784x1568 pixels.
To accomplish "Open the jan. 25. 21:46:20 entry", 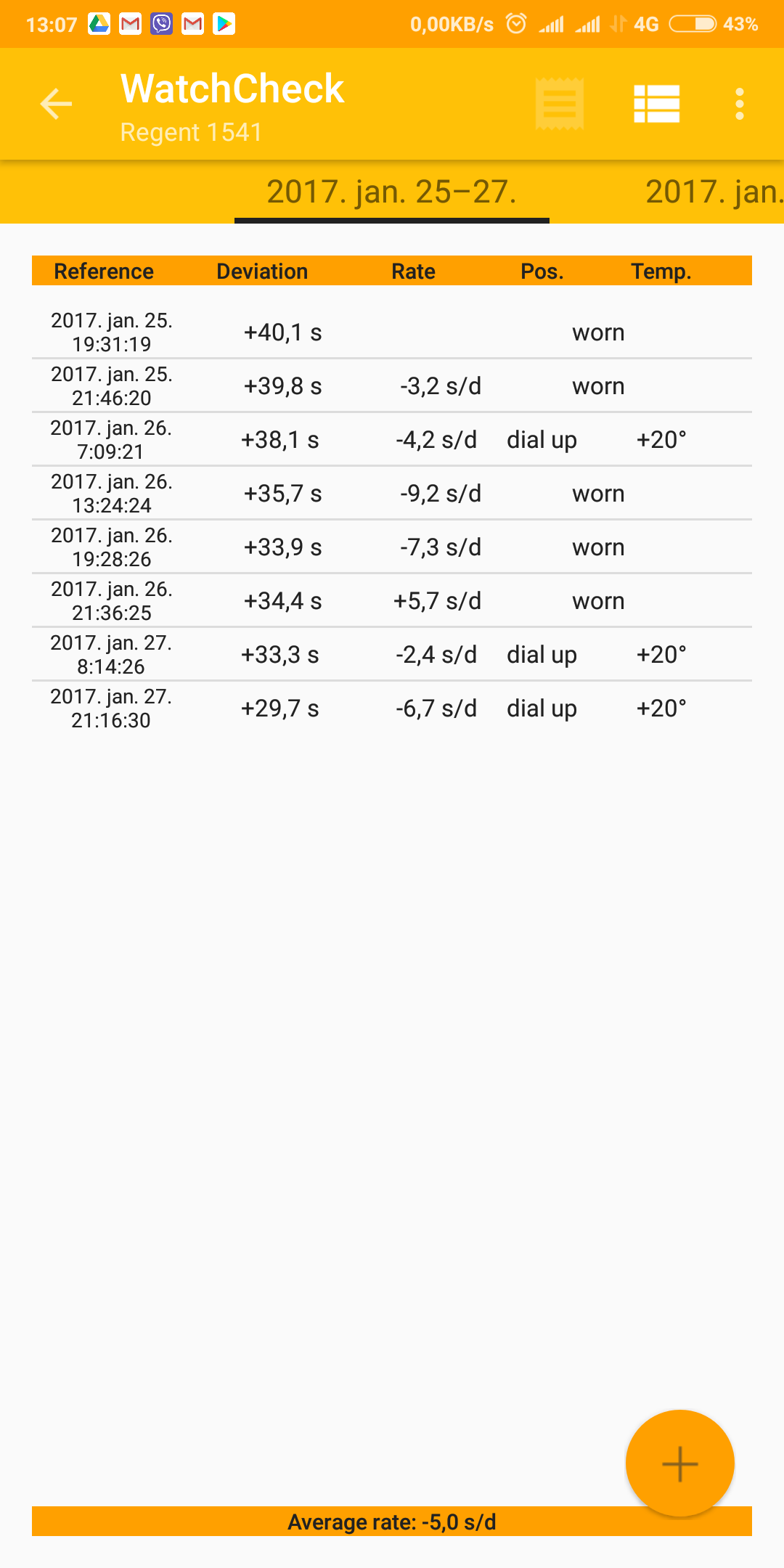I will [392, 386].
